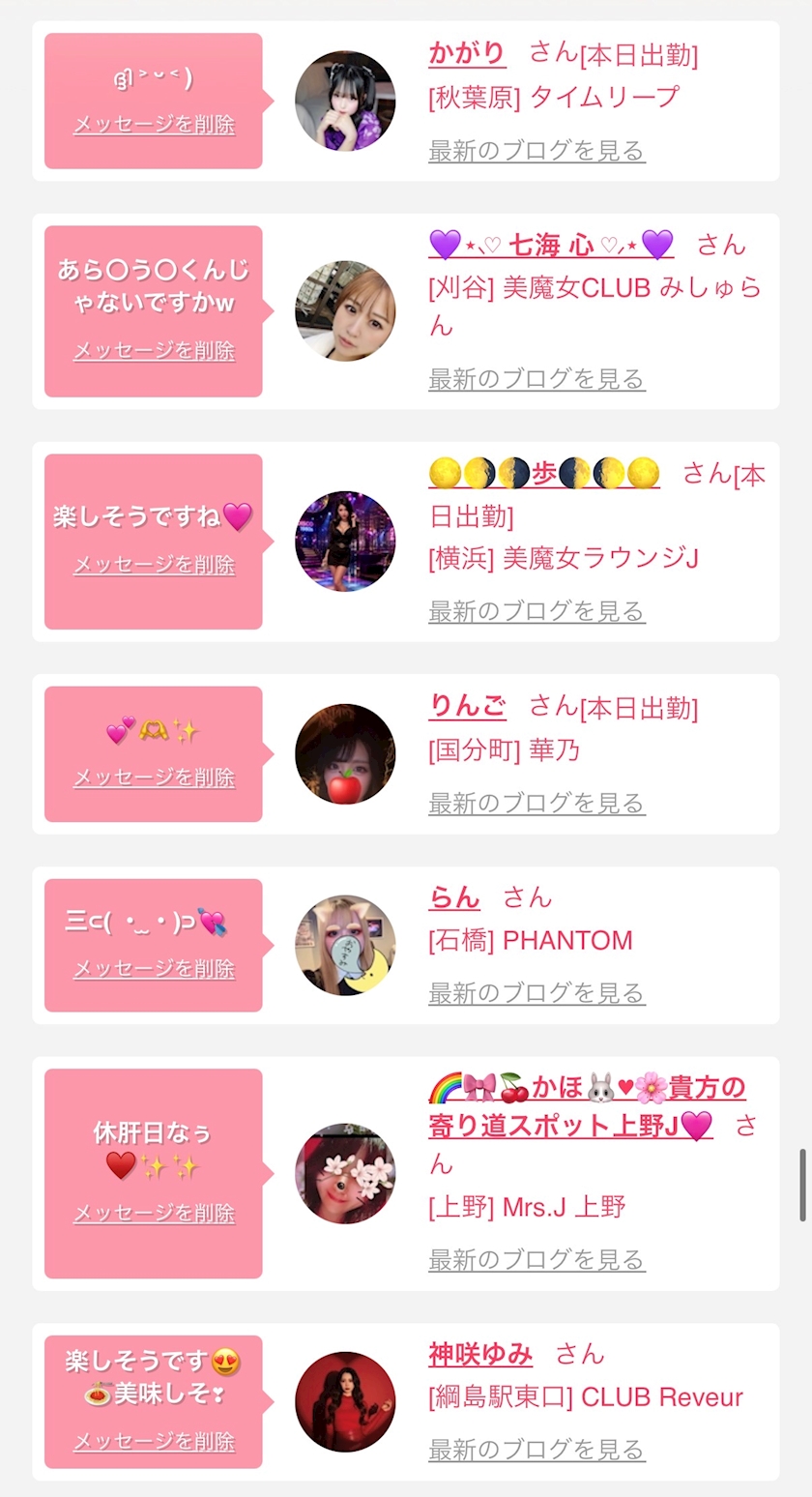812x1497 pixels.
Task: Open かがり's profile name link
Action: coord(467,53)
